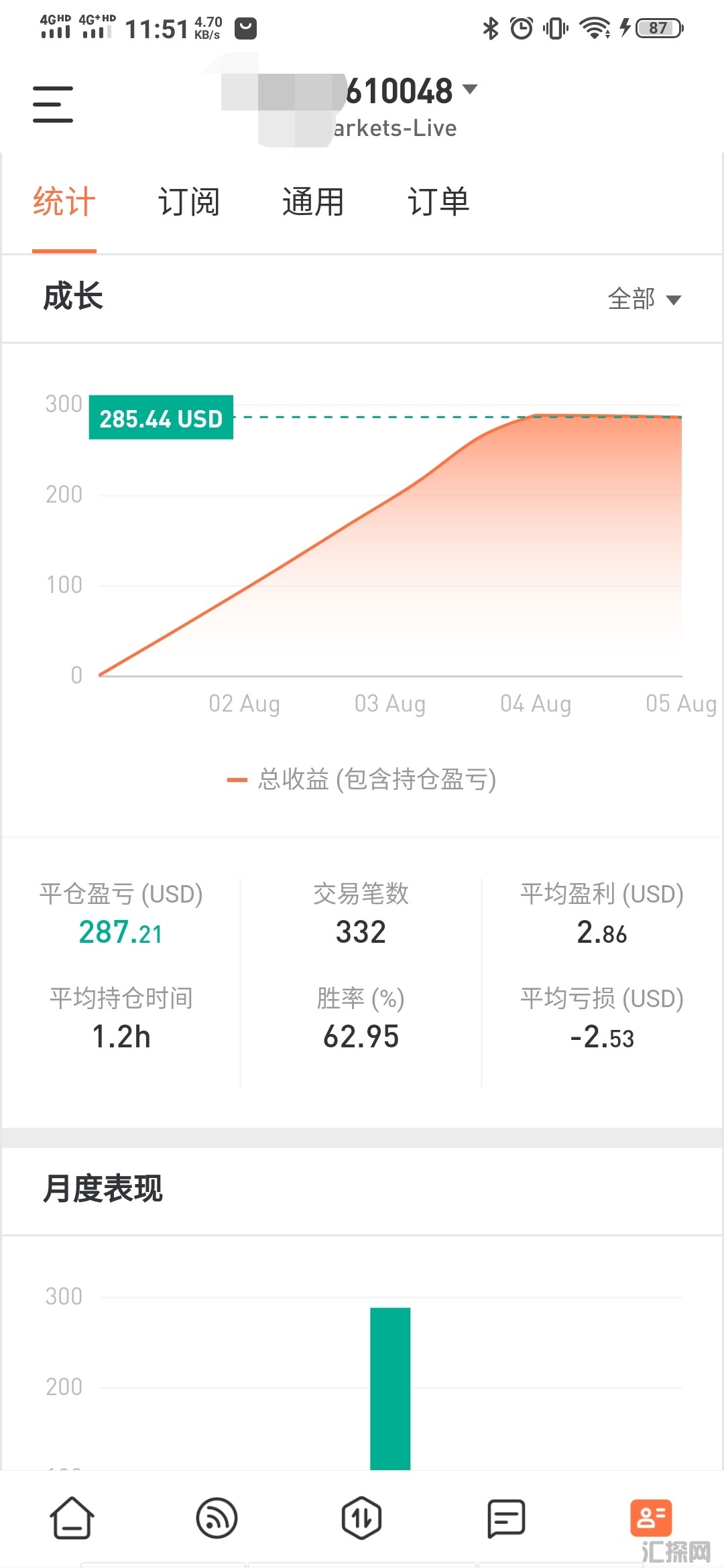Expand the 全部 time range dropdown
The width and height of the screenshot is (724, 1568).
coord(644,299)
